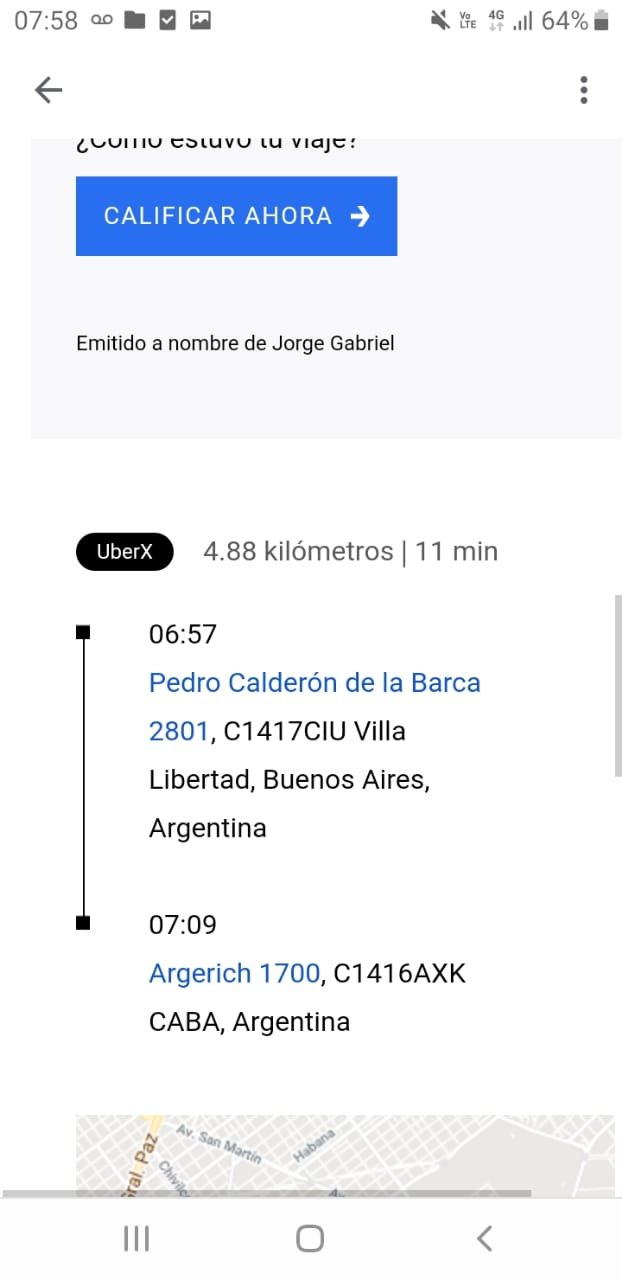
Task: Open the Pedro Calderón de la Barca 2801 link
Action: point(314,683)
